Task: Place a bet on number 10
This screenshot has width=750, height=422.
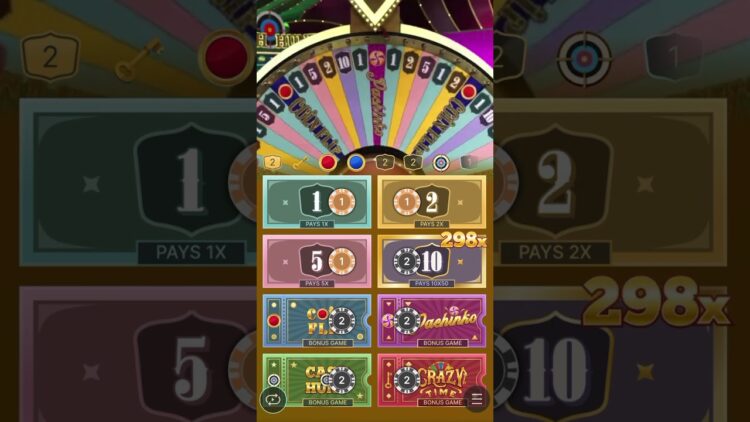Action: click(x=432, y=261)
